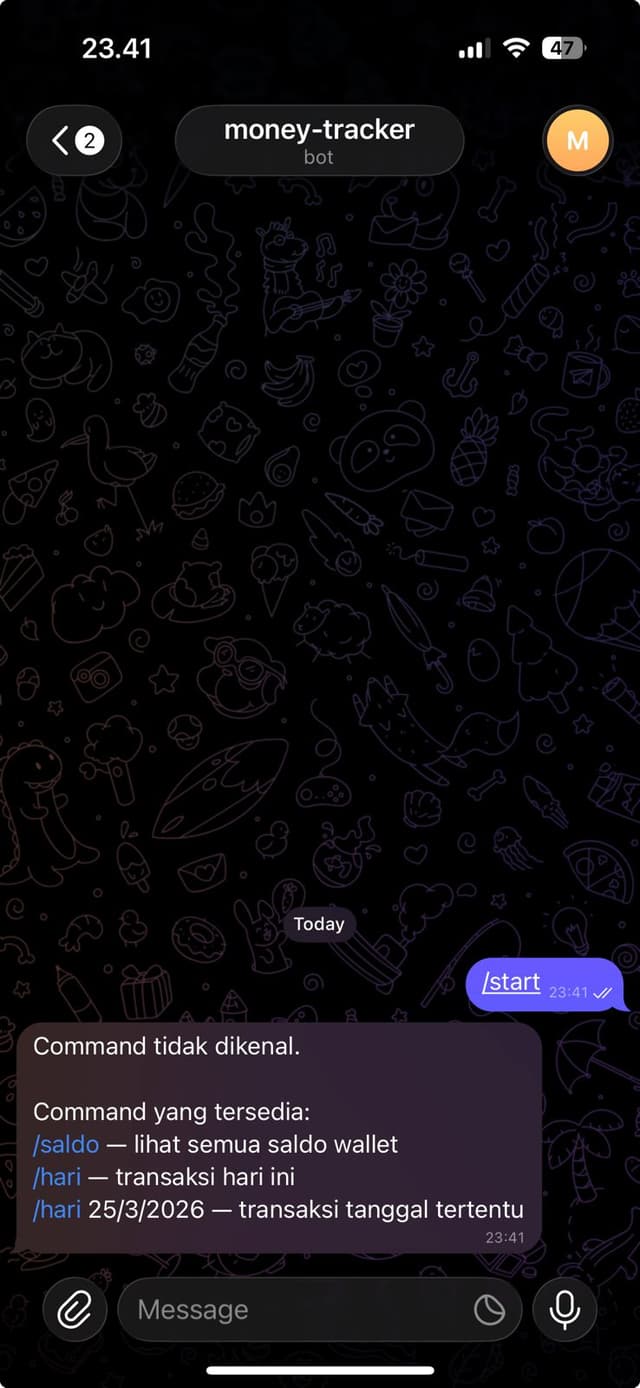Tap the microphone voice message button
The image size is (640, 1388).
(x=565, y=1309)
